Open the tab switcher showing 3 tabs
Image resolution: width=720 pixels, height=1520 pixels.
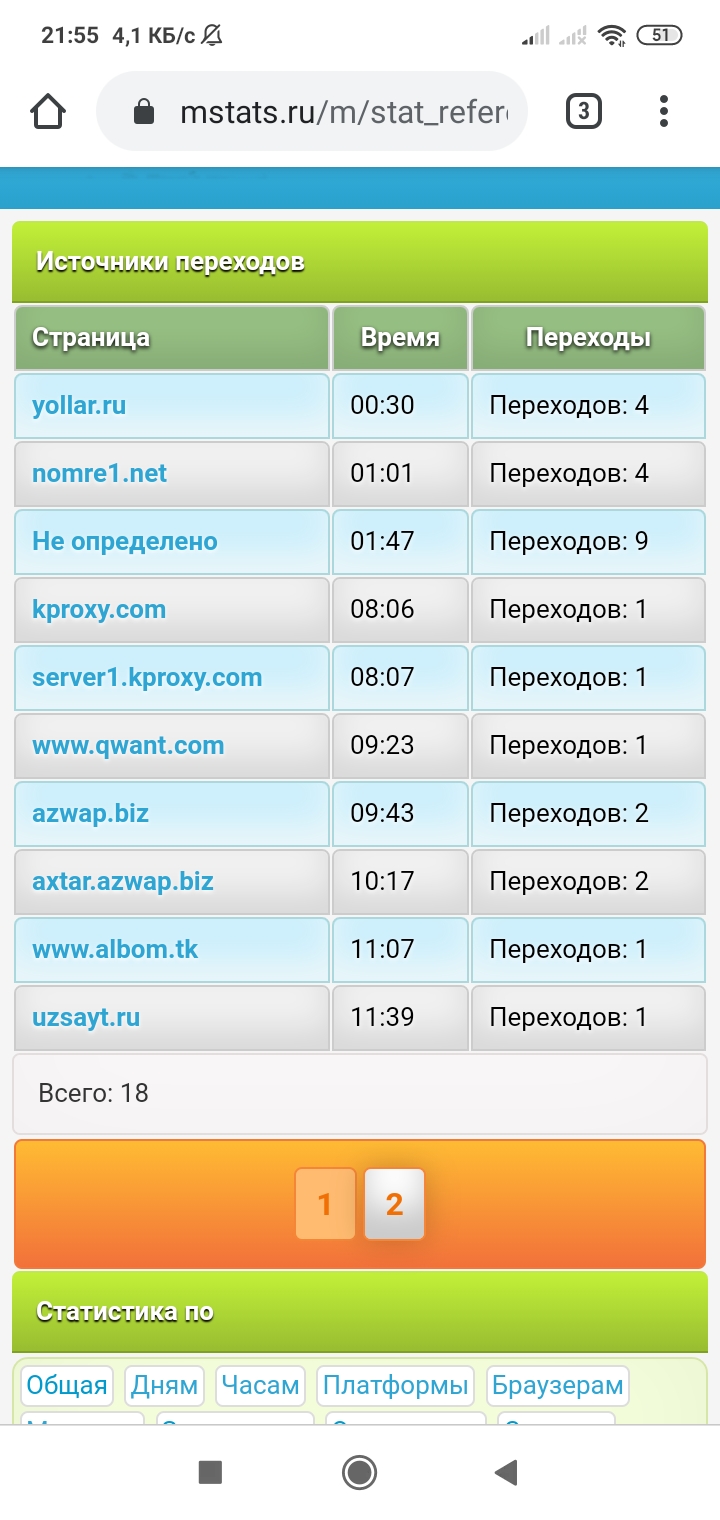583,111
